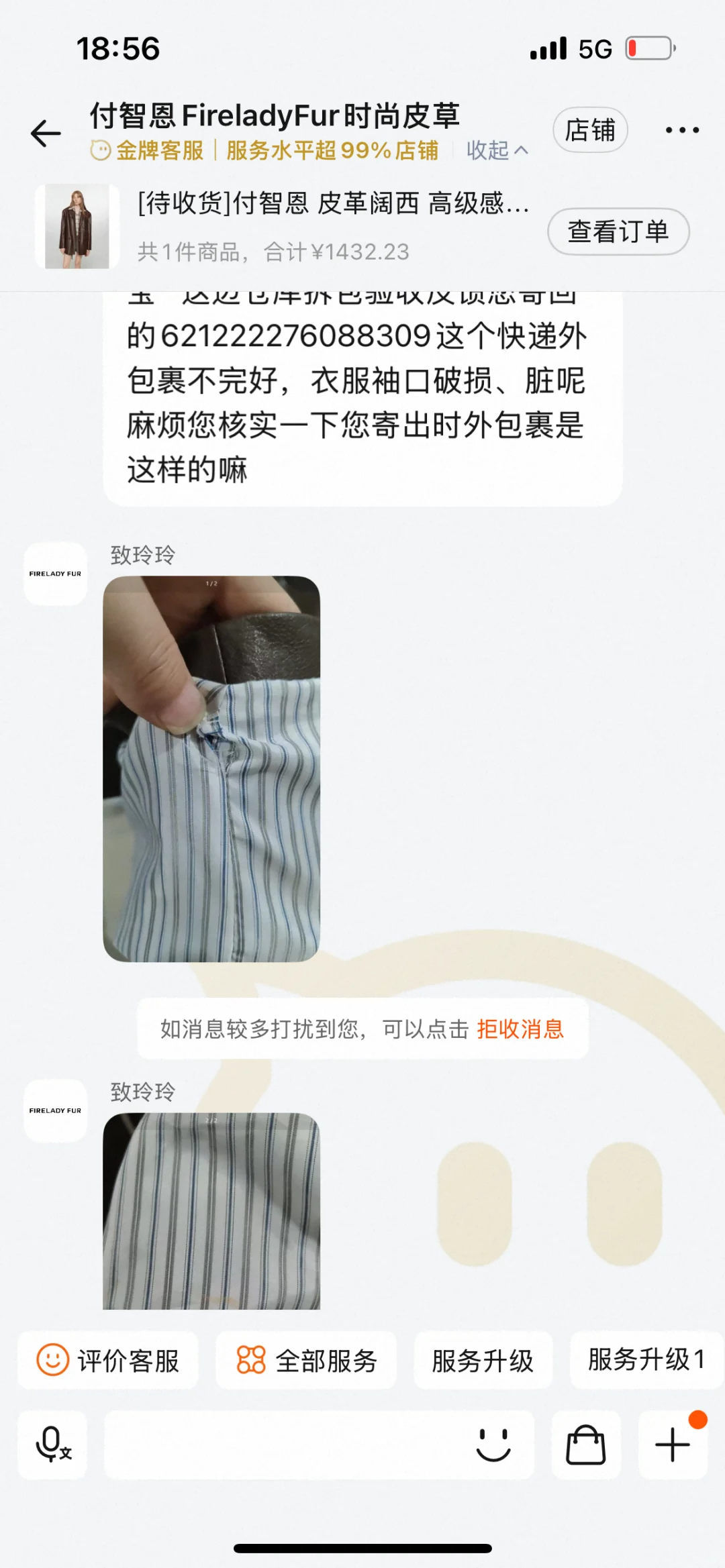Expand the truncated order title
The width and height of the screenshot is (725, 1568).
coord(329,205)
